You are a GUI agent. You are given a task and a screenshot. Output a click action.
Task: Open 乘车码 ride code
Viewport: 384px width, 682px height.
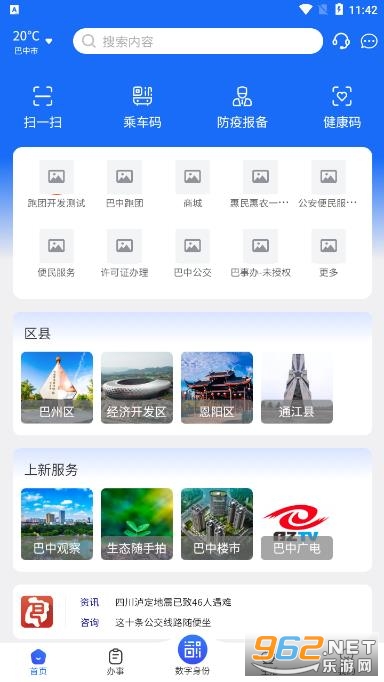[x=142, y=107]
